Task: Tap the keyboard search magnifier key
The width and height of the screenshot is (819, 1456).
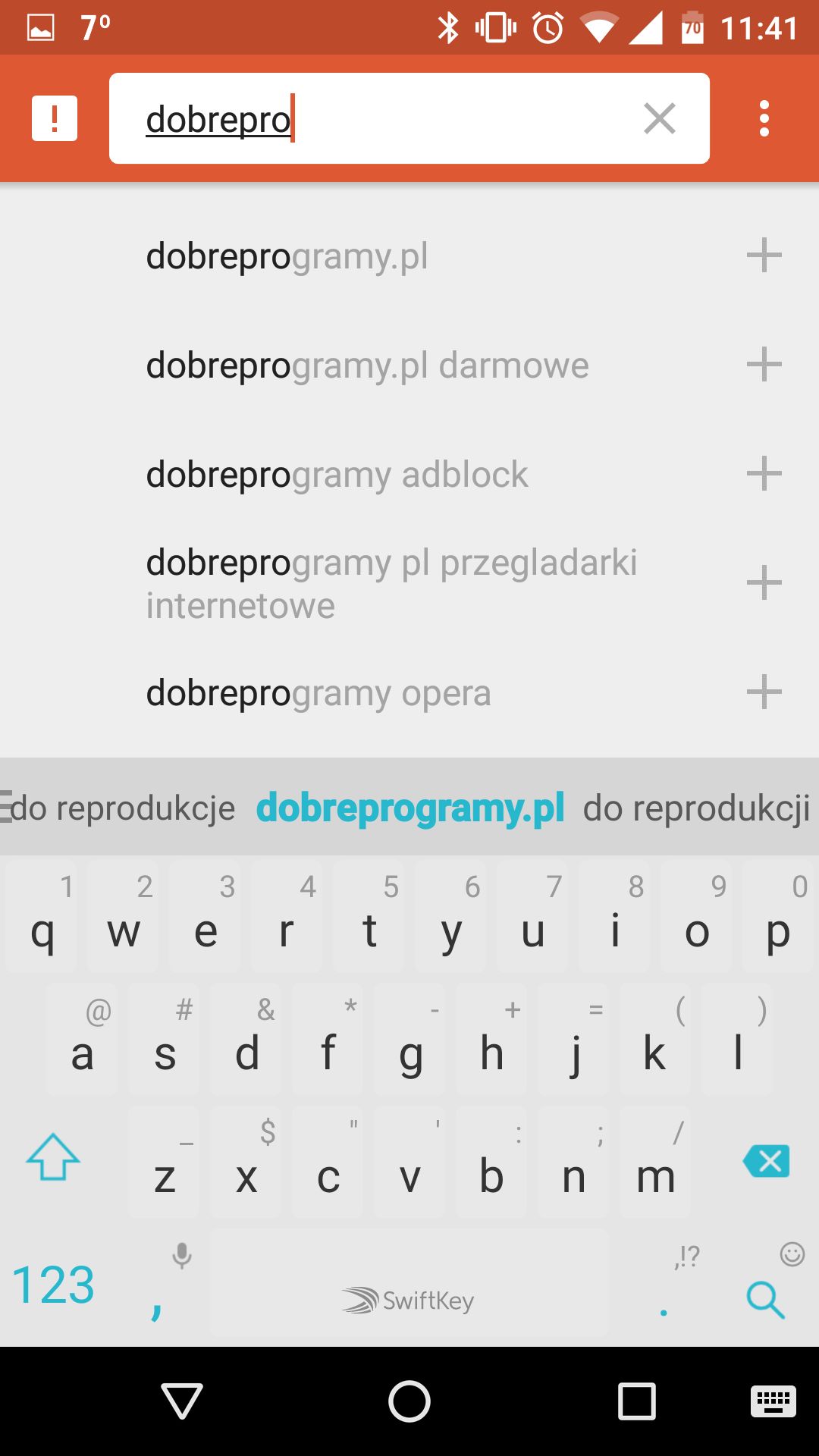Action: (765, 1300)
